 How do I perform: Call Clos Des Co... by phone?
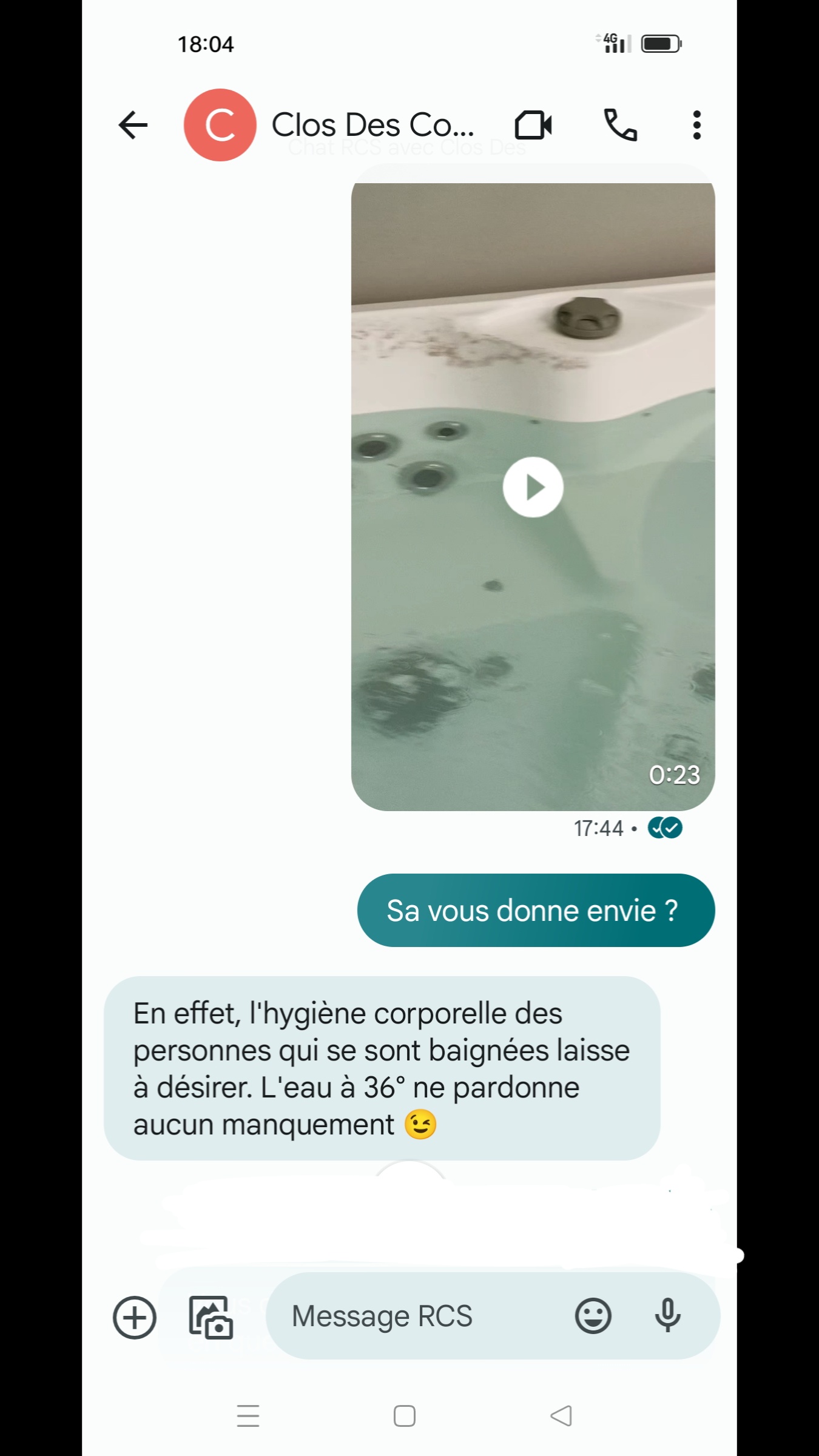(x=620, y=125)
